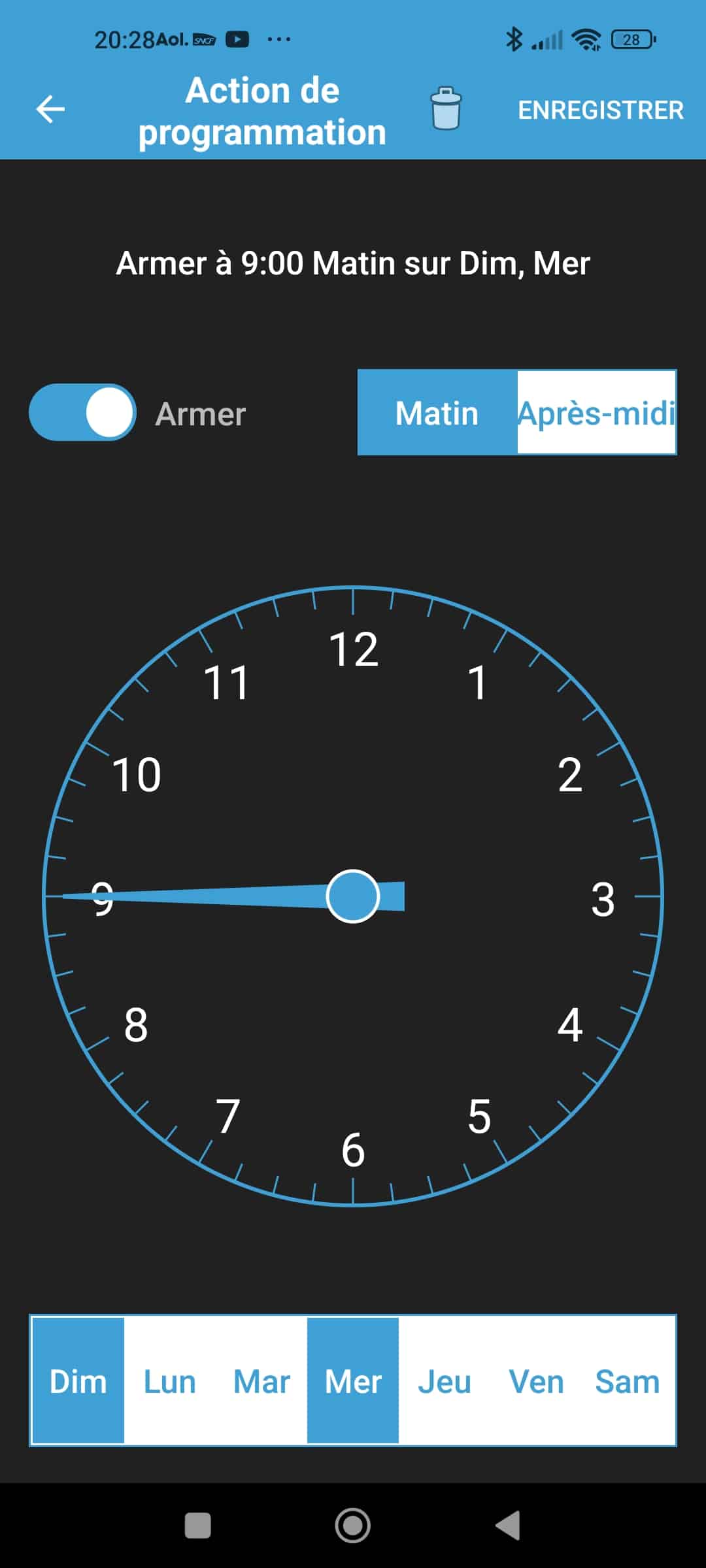Delete this schedule with the trash icon
Viewport: 706px width, 1568px height.
[446, 108]
